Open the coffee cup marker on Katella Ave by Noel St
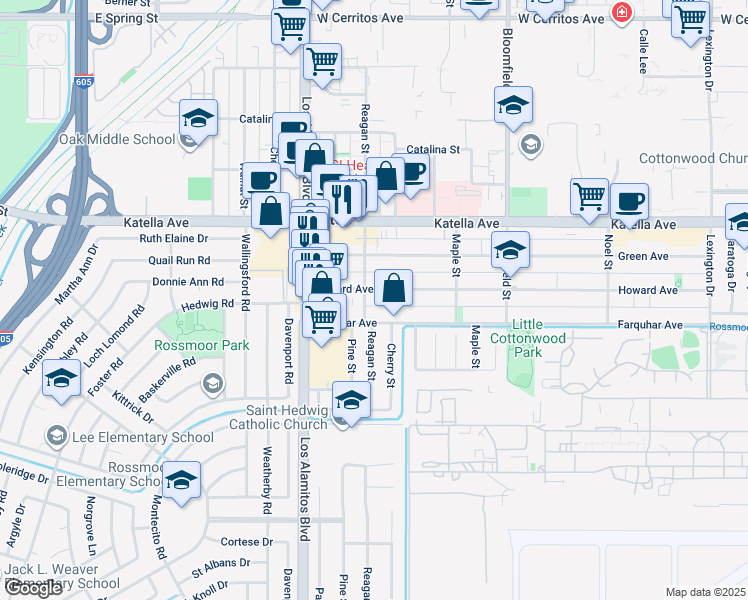The image size is (748, 600). point(630,203)
